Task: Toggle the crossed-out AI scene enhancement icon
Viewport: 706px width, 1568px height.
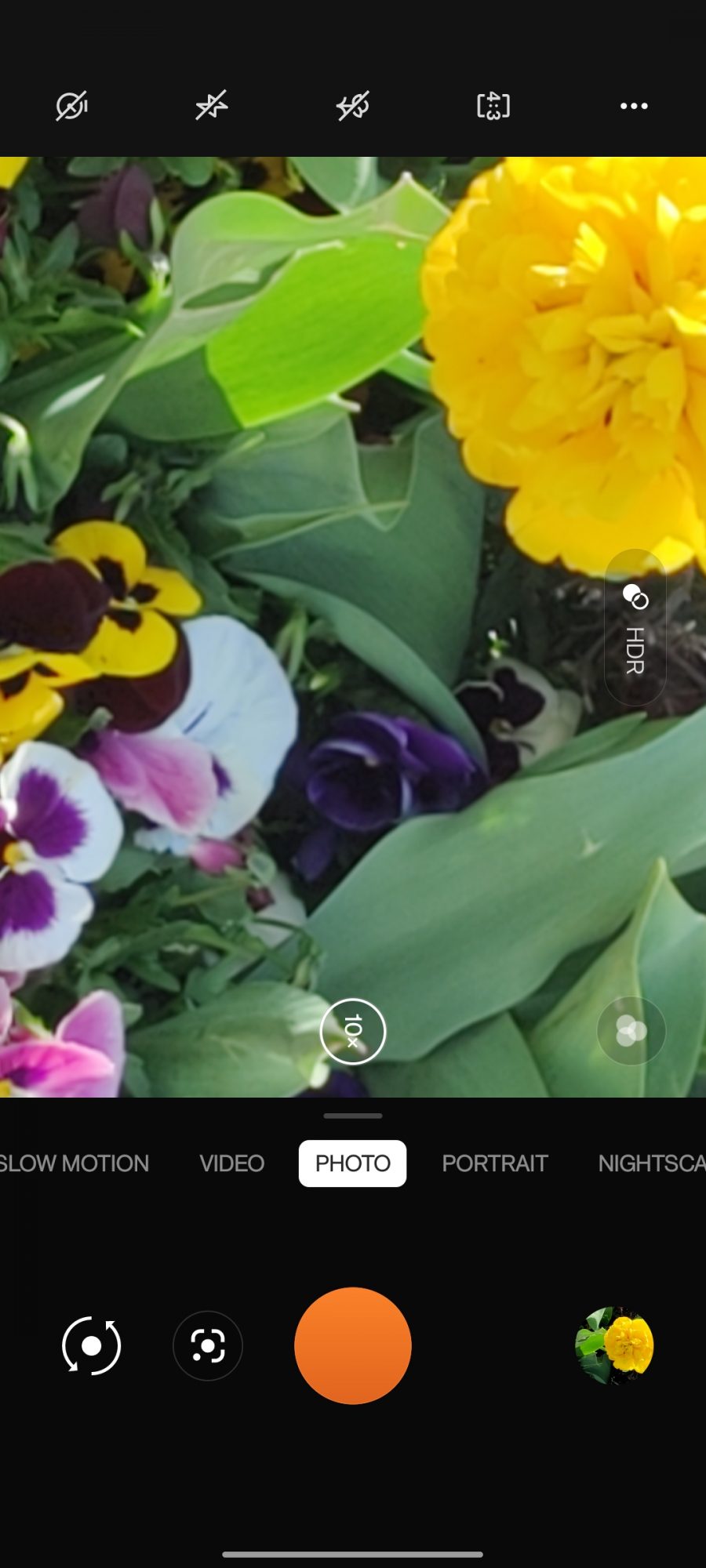Action: tap(353, 106)
